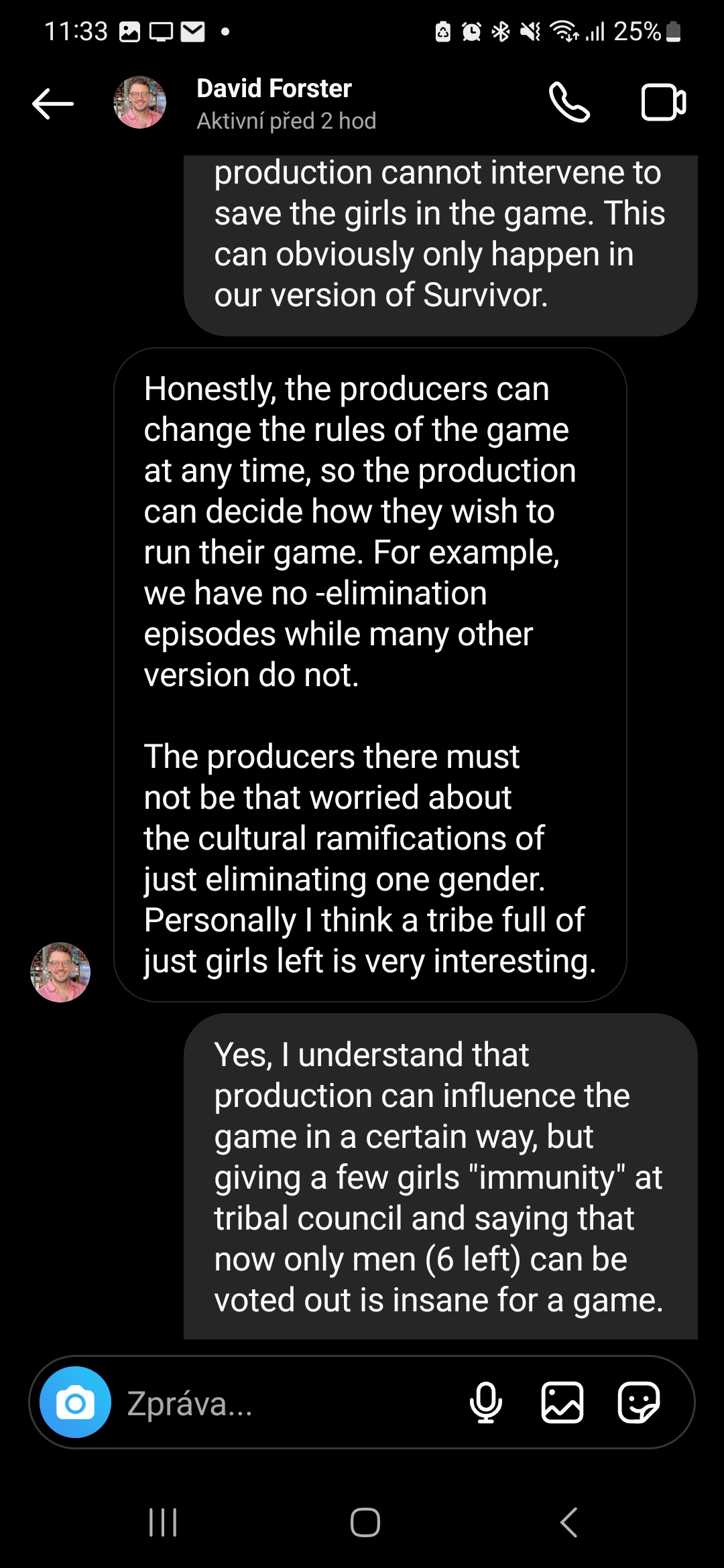Open recent apps from the navigation bar

coord(163,1522)
